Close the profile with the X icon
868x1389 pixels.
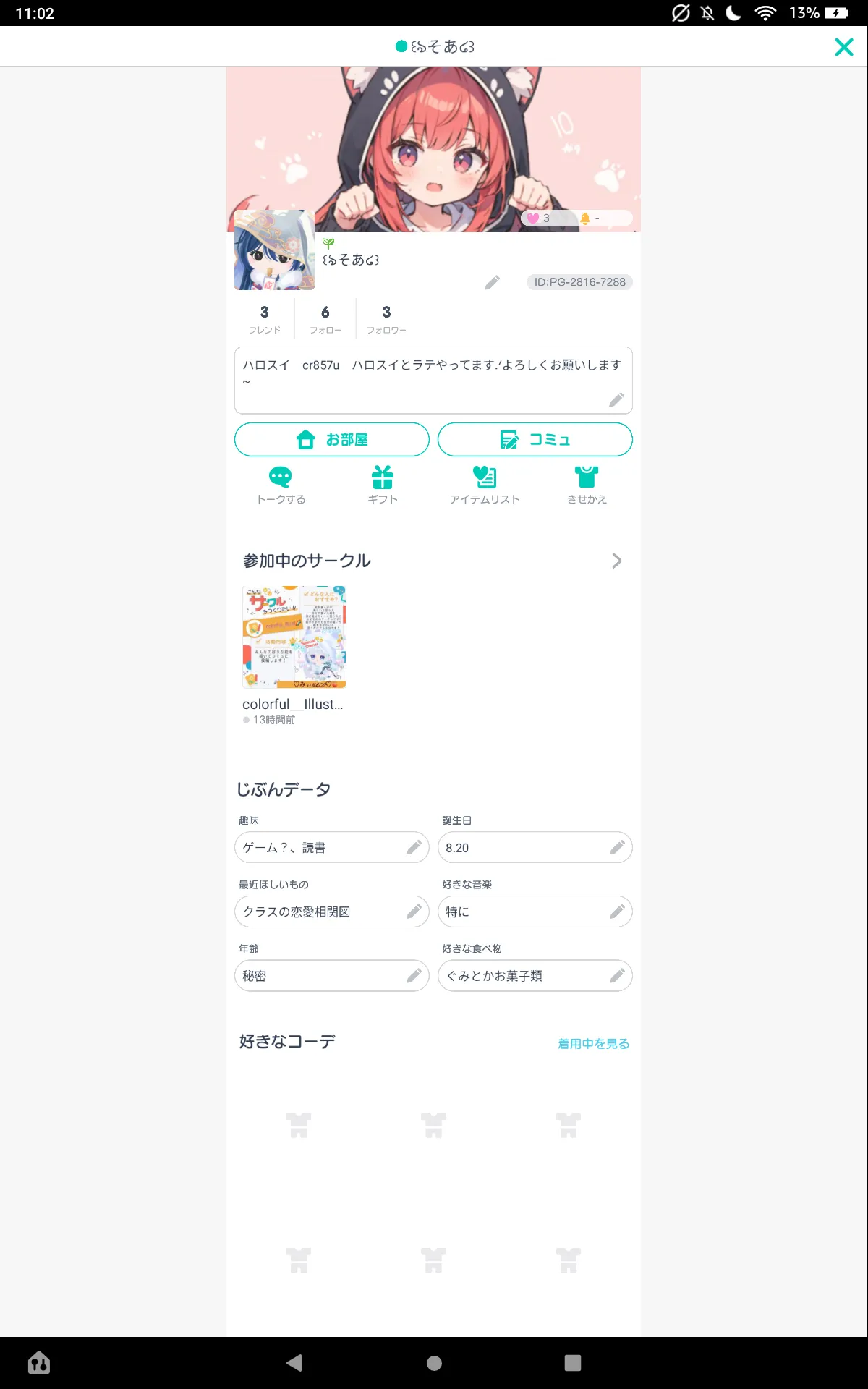(843, 47)
